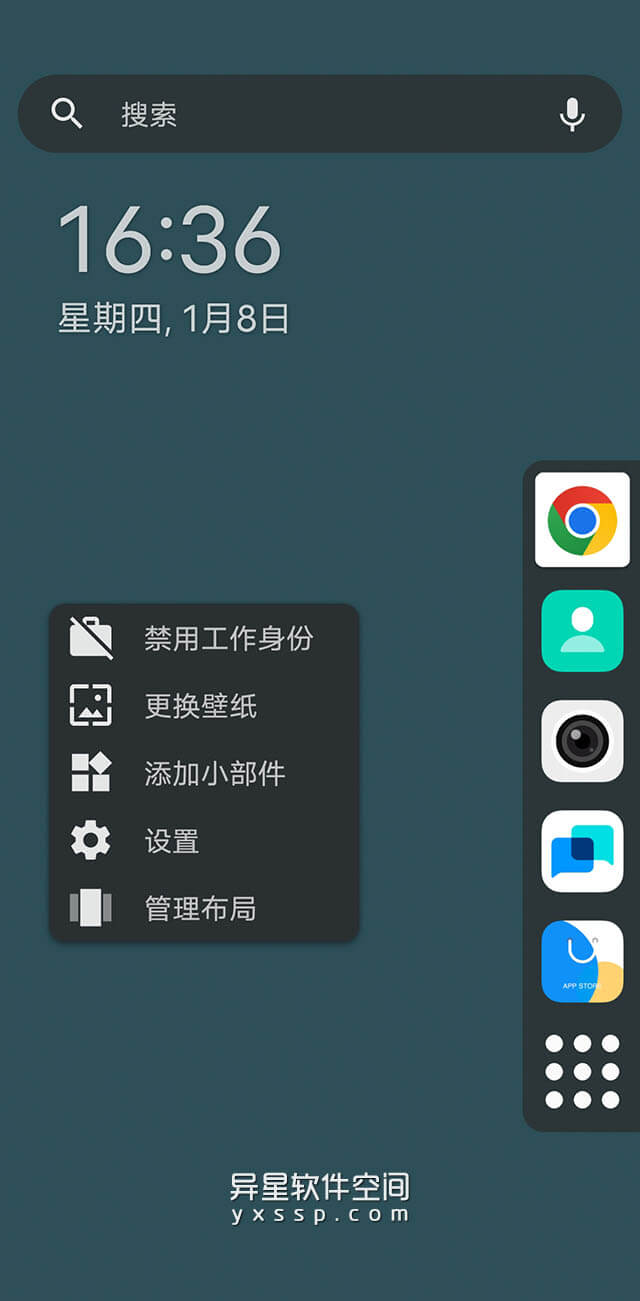640x1301 pixels.
Task: Launch the camera app
Action: click(582, 741)
